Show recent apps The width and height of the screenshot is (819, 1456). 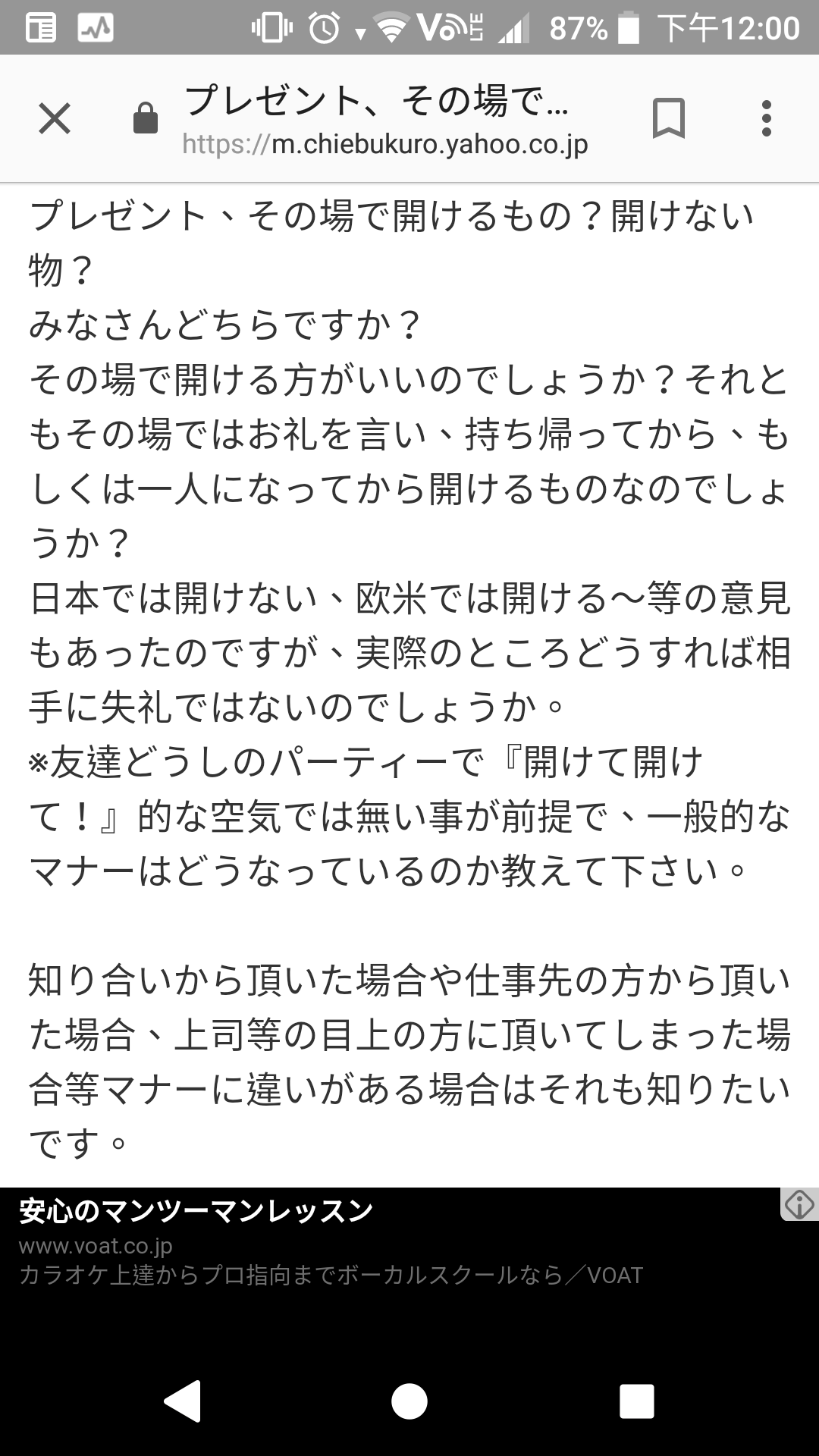pos(636,1401)
